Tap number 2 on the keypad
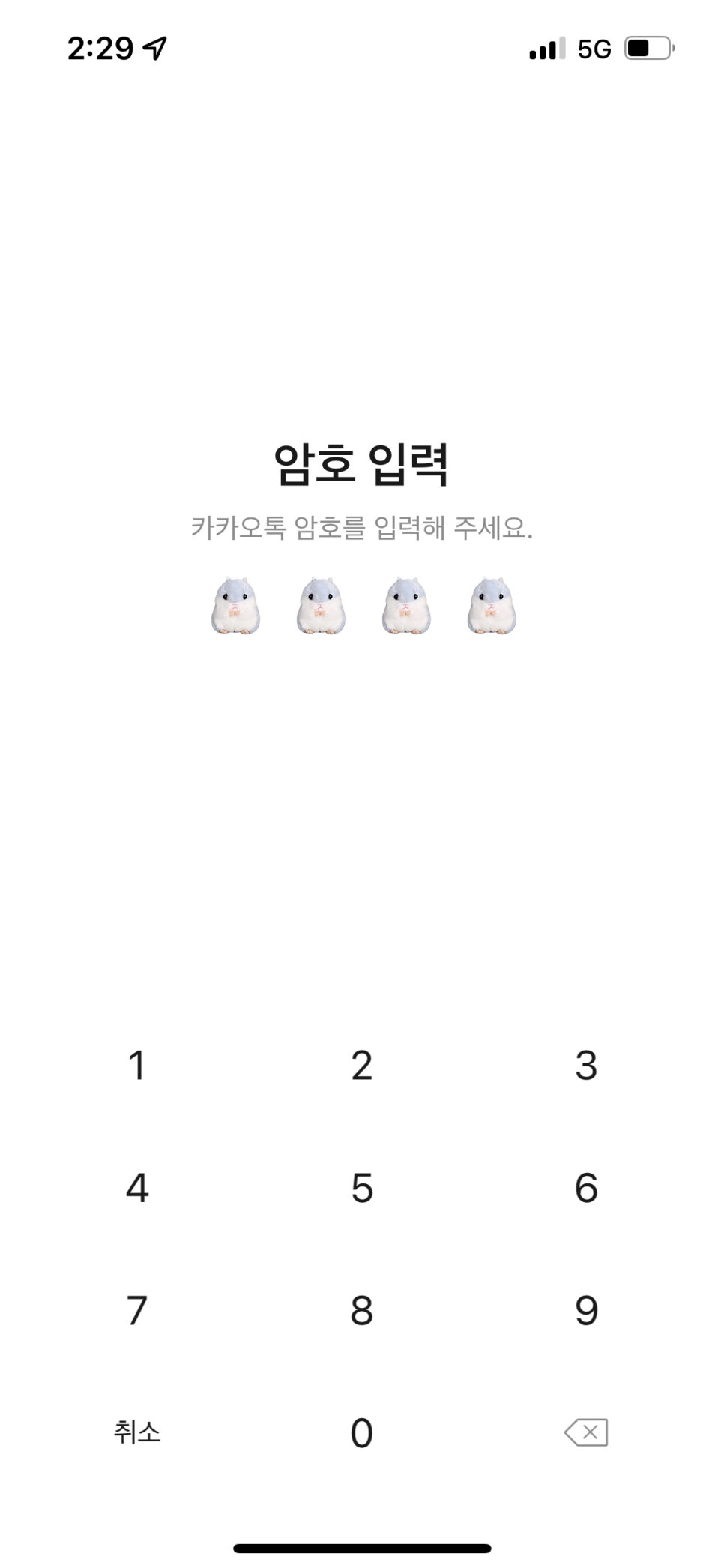 click(x=362, y=1065)
